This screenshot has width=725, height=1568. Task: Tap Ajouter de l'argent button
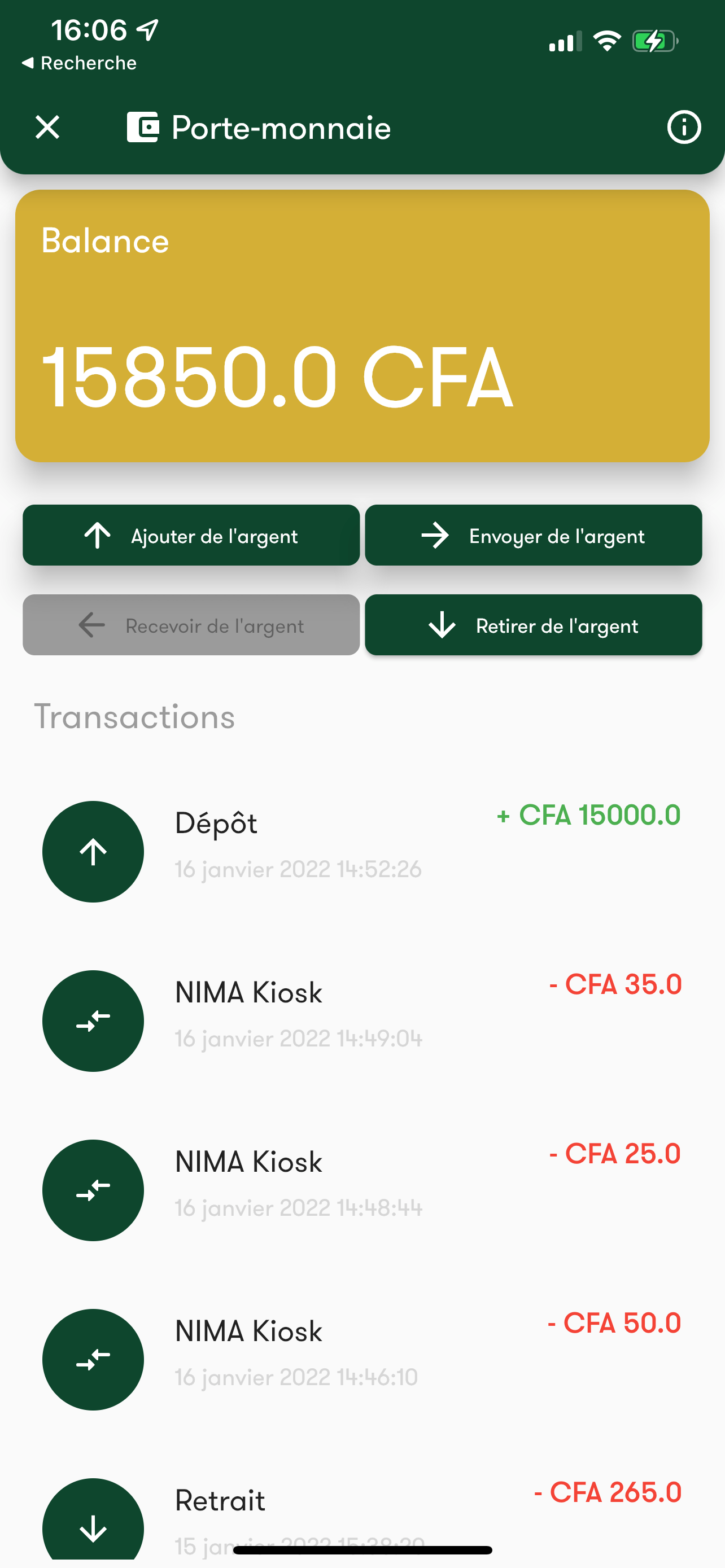pos(191,536)
